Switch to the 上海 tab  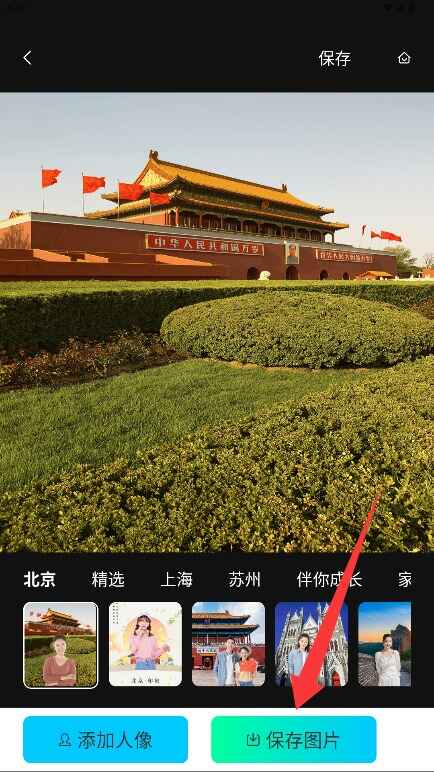click(176, 579)
